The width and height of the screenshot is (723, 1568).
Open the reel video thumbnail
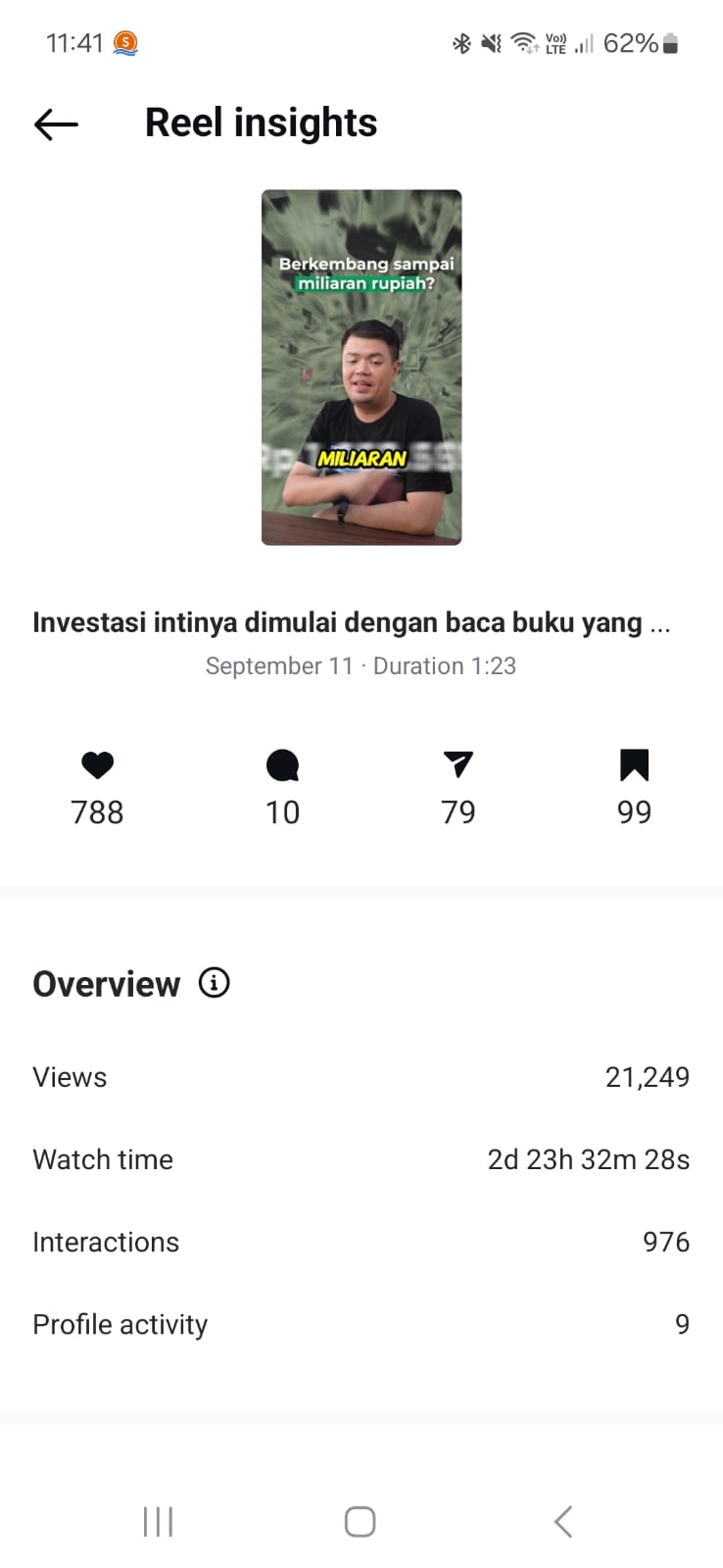361,367
